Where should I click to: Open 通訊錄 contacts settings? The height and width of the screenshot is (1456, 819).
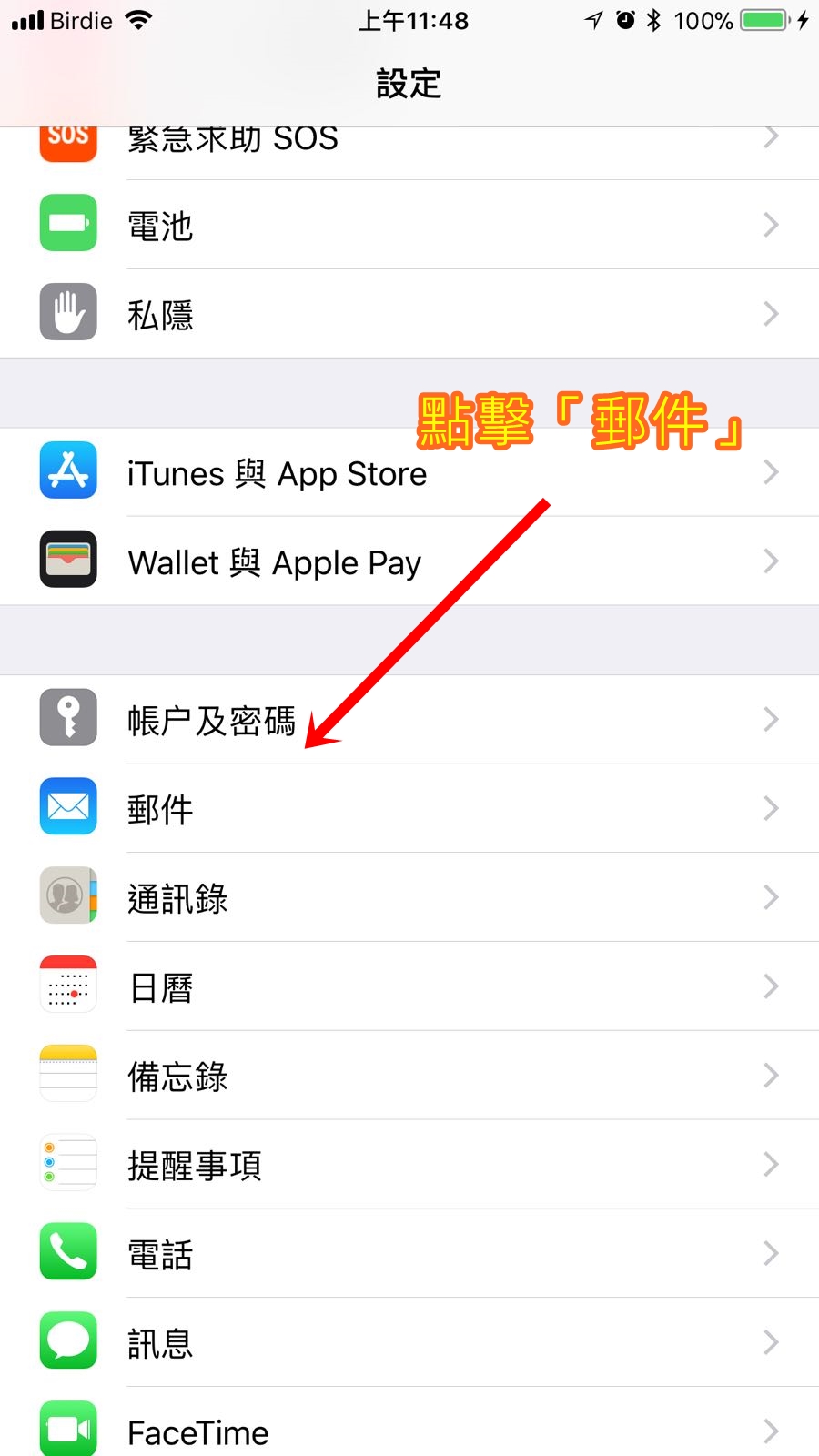coord(409,897)
